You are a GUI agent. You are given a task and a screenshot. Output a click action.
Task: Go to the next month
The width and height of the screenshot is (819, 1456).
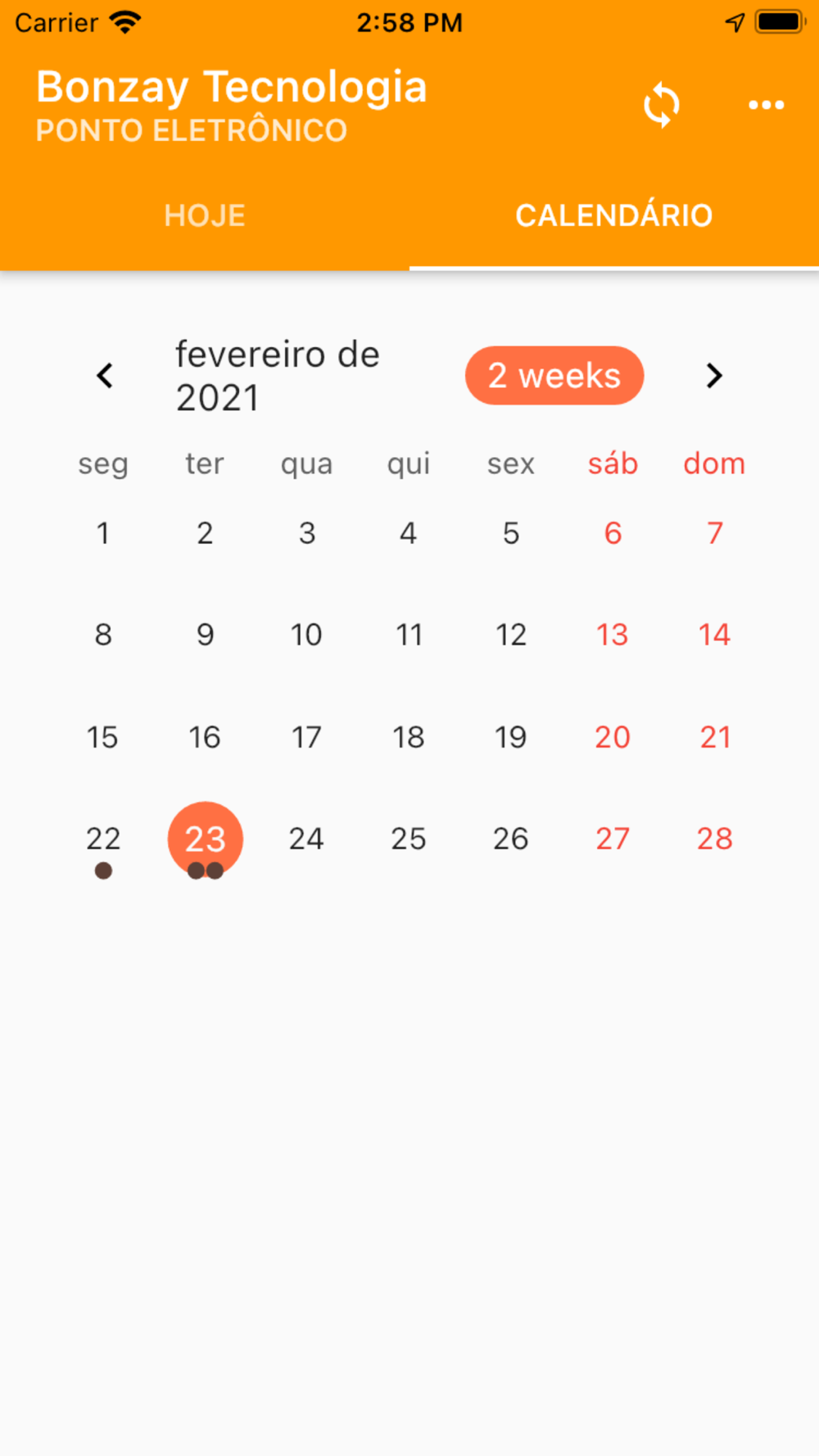click(x=714, y=376)
